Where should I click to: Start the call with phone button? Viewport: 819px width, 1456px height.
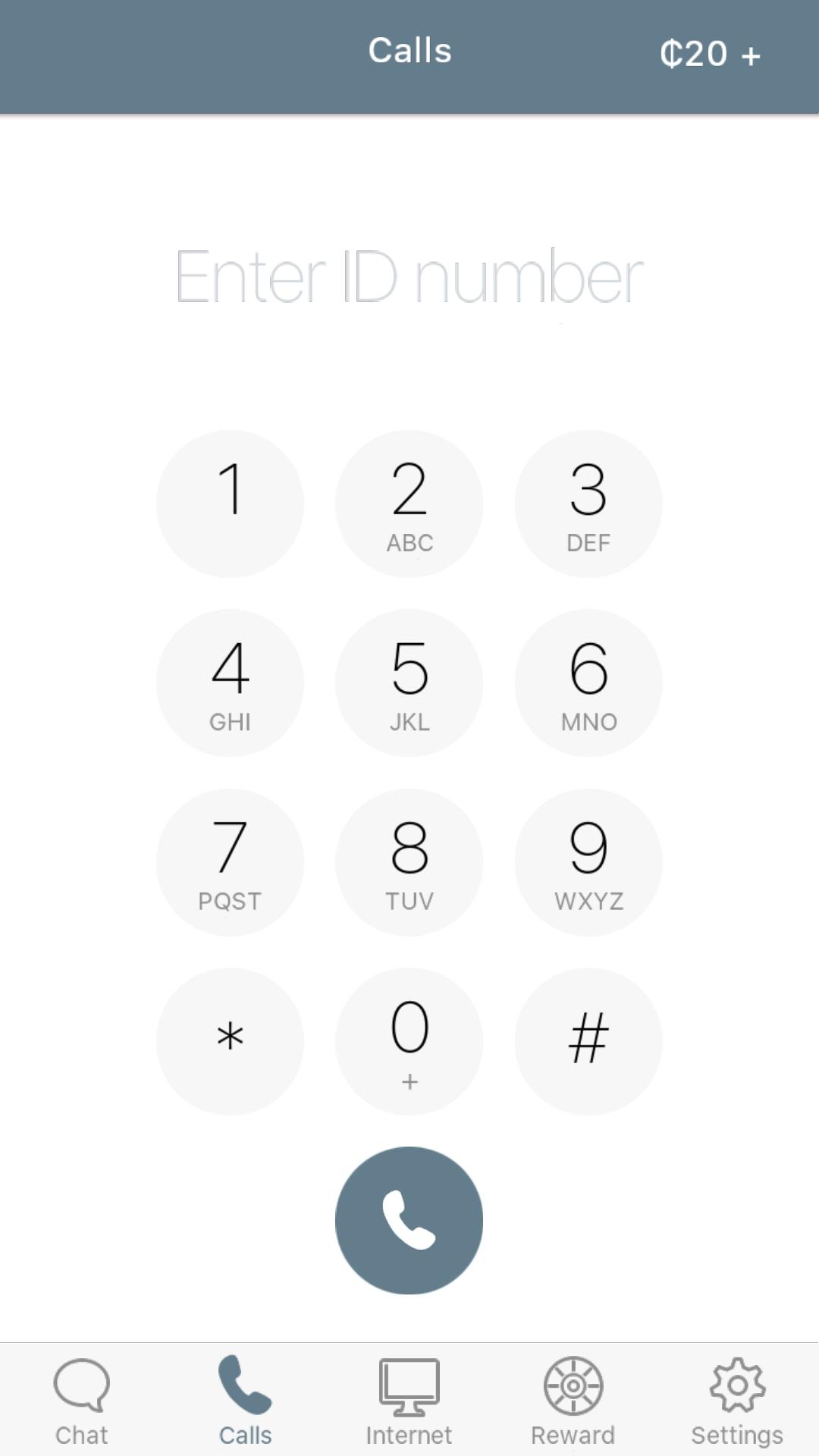tap(409, 1220)
